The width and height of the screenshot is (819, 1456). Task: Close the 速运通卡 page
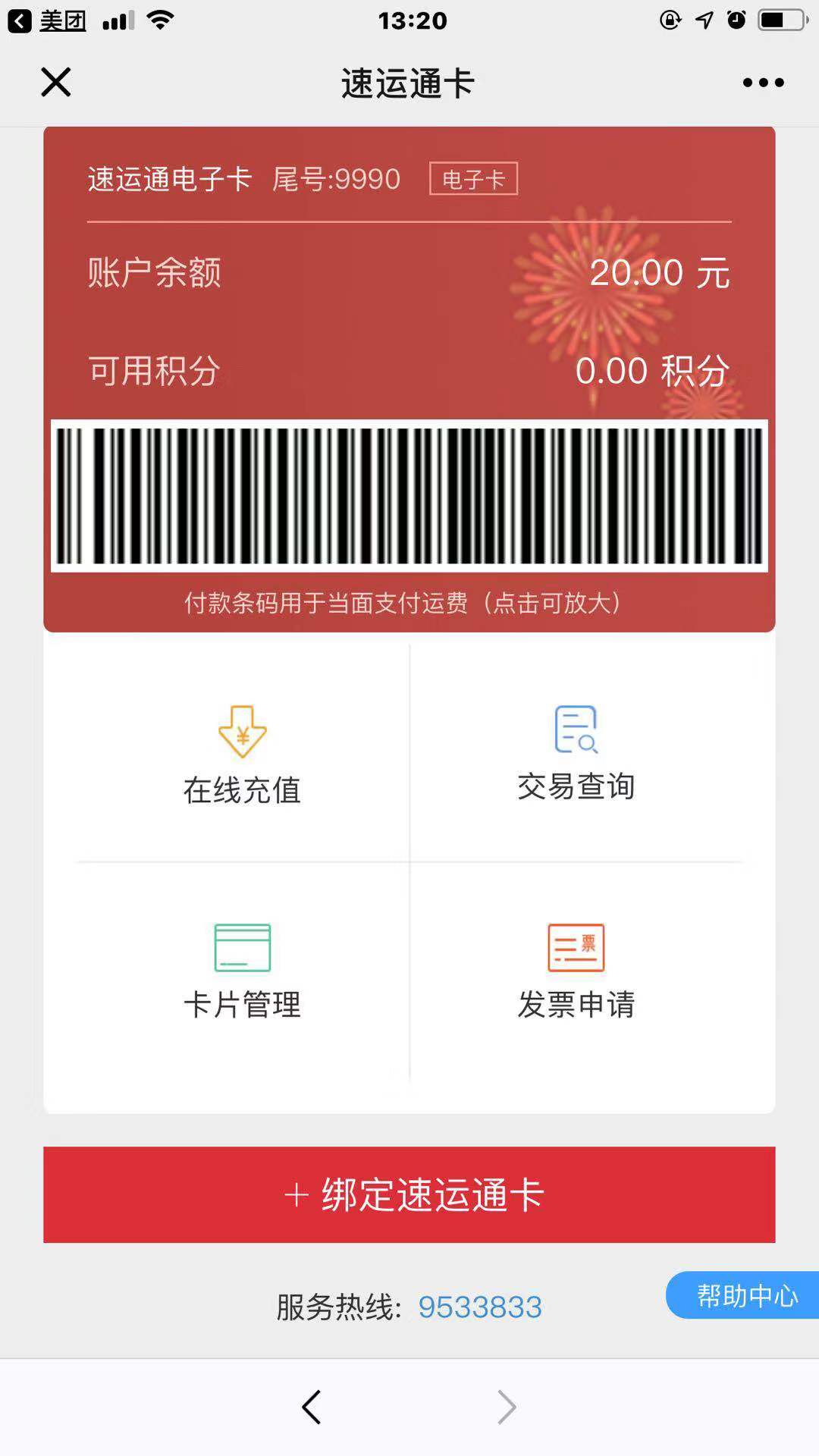55,82
